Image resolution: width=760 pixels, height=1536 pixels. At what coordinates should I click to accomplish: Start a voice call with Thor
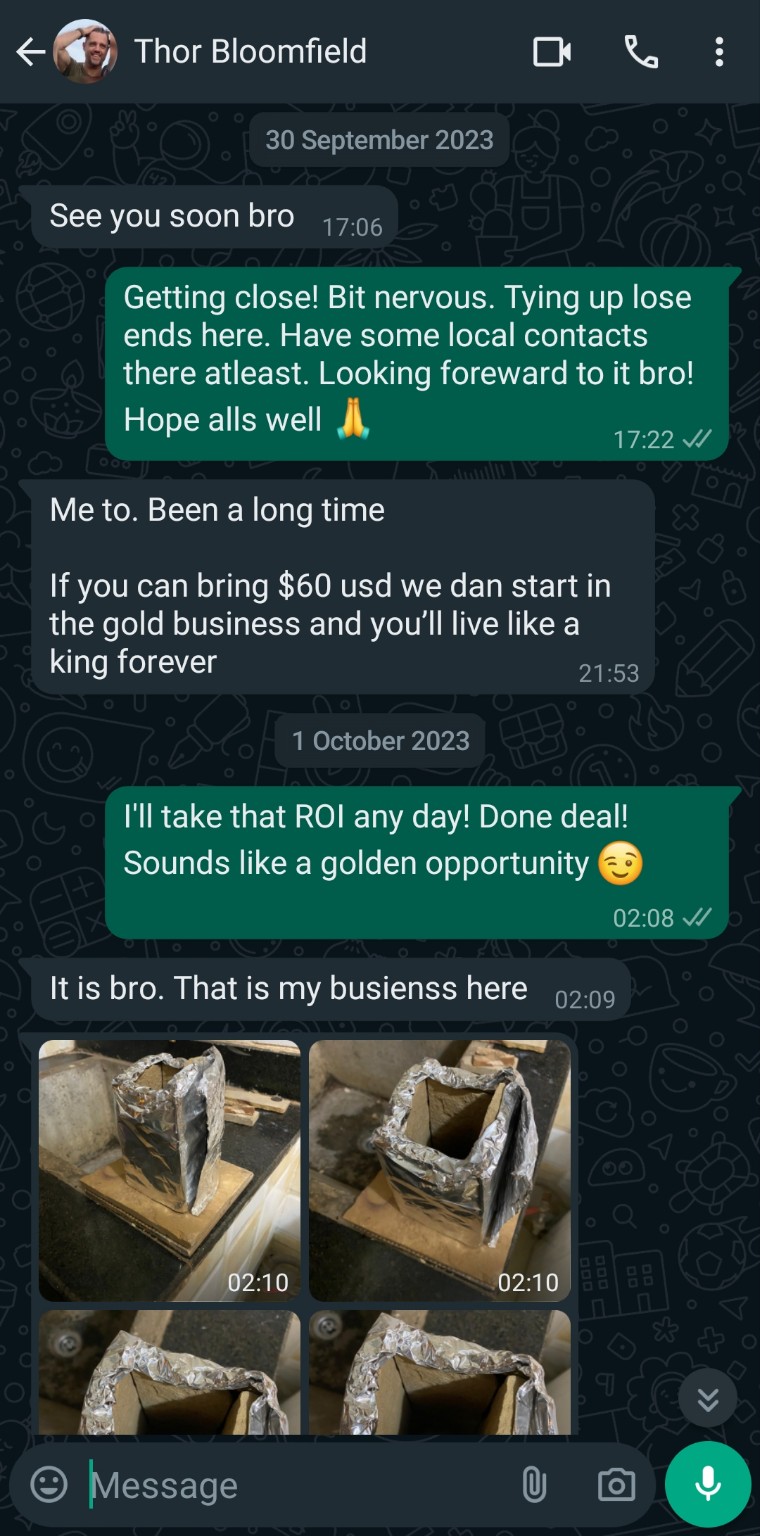tap(641, 52)
